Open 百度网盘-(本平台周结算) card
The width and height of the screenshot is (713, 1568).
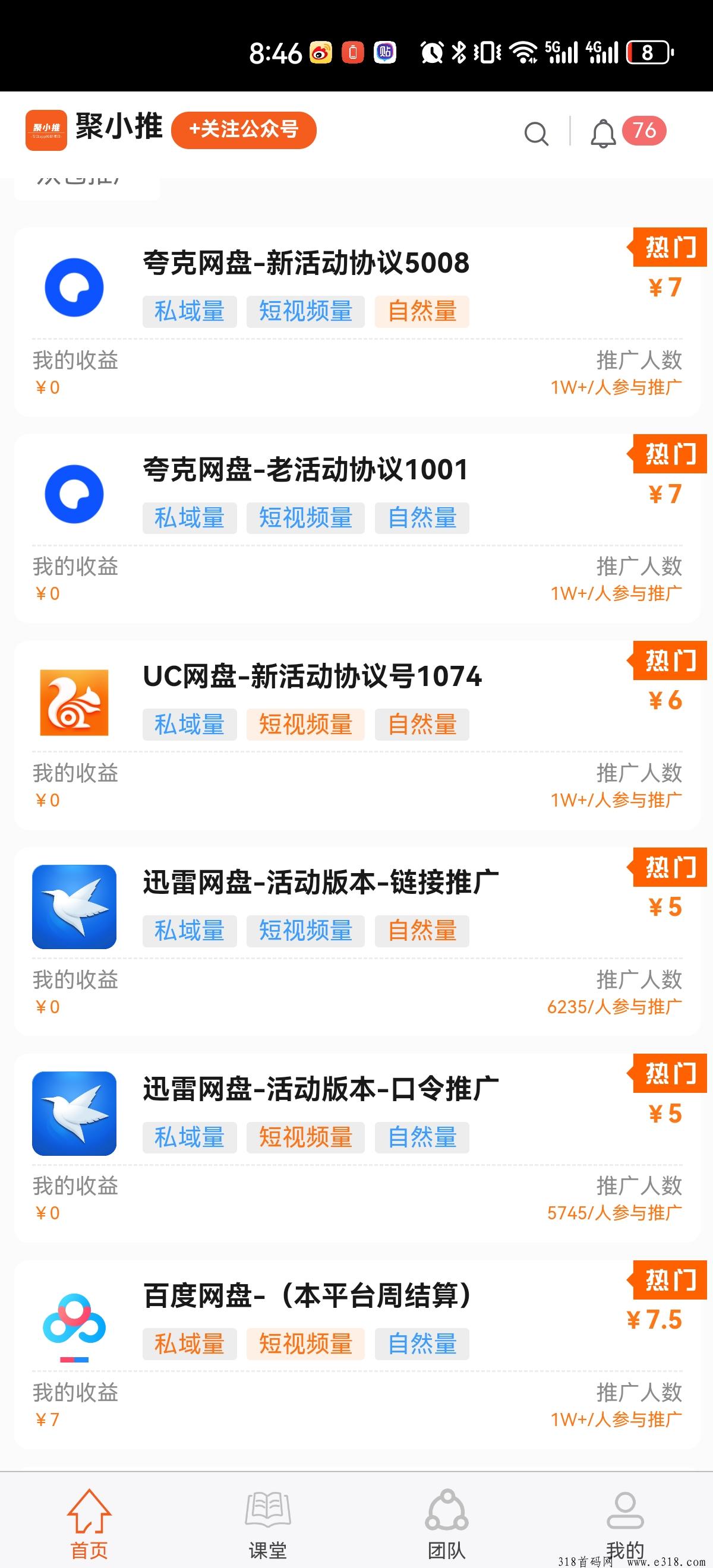[358, 1354]
